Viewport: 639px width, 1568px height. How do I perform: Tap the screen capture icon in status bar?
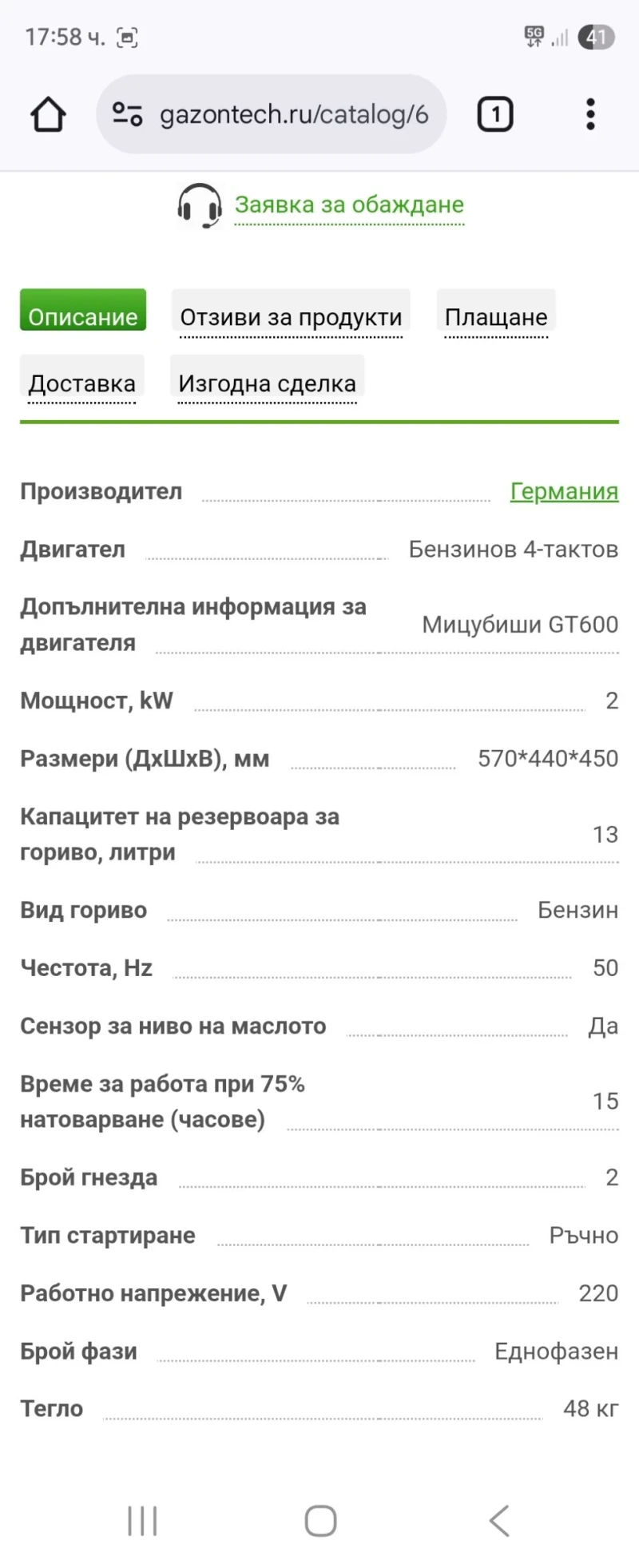128,36
